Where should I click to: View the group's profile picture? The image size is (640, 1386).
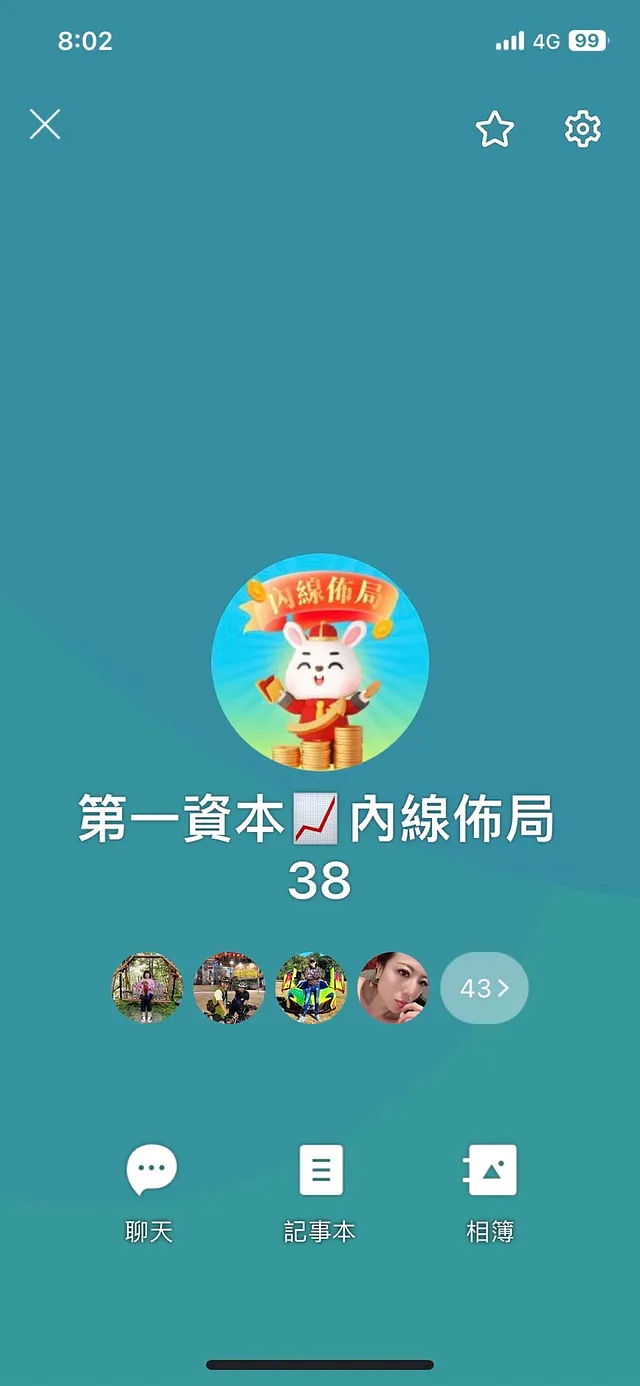[320, 663]
